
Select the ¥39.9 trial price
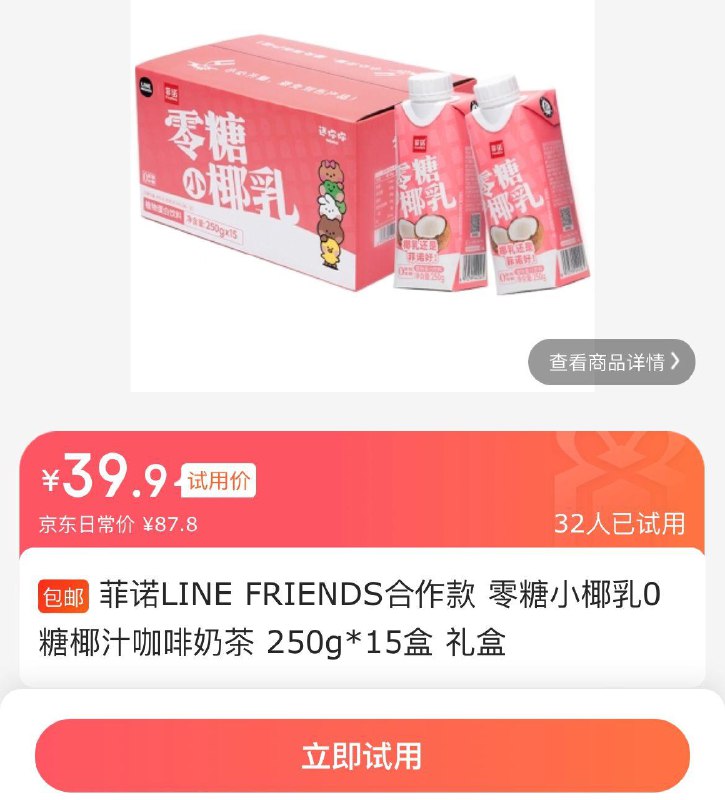100,477
